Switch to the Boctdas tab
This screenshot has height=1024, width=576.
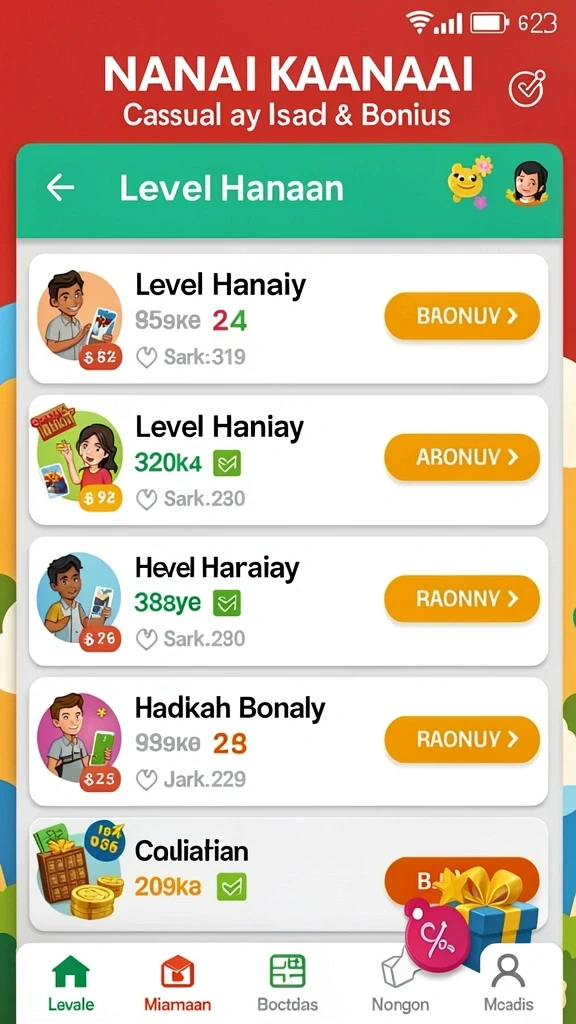(x=287, y=984)
